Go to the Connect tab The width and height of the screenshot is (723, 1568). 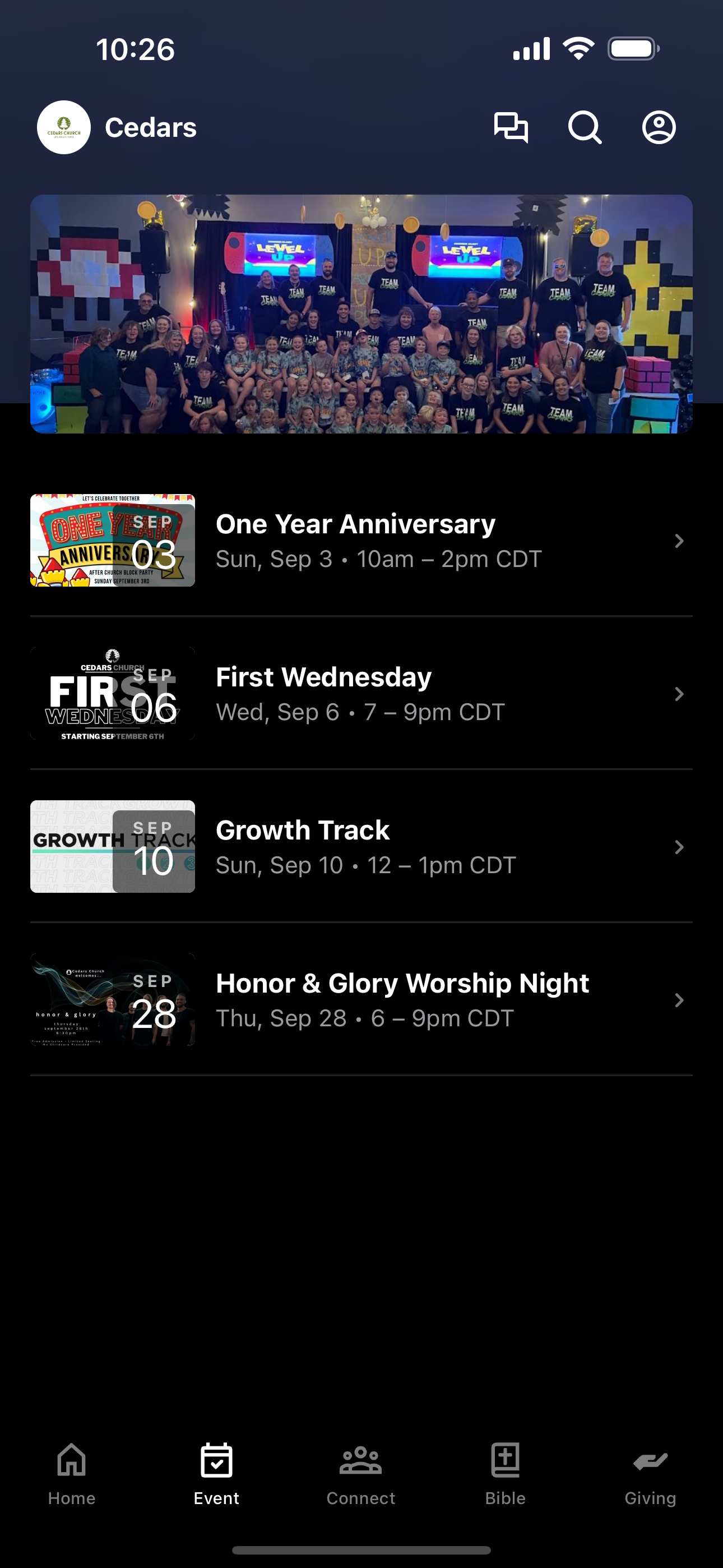[x=361, y=1473]
